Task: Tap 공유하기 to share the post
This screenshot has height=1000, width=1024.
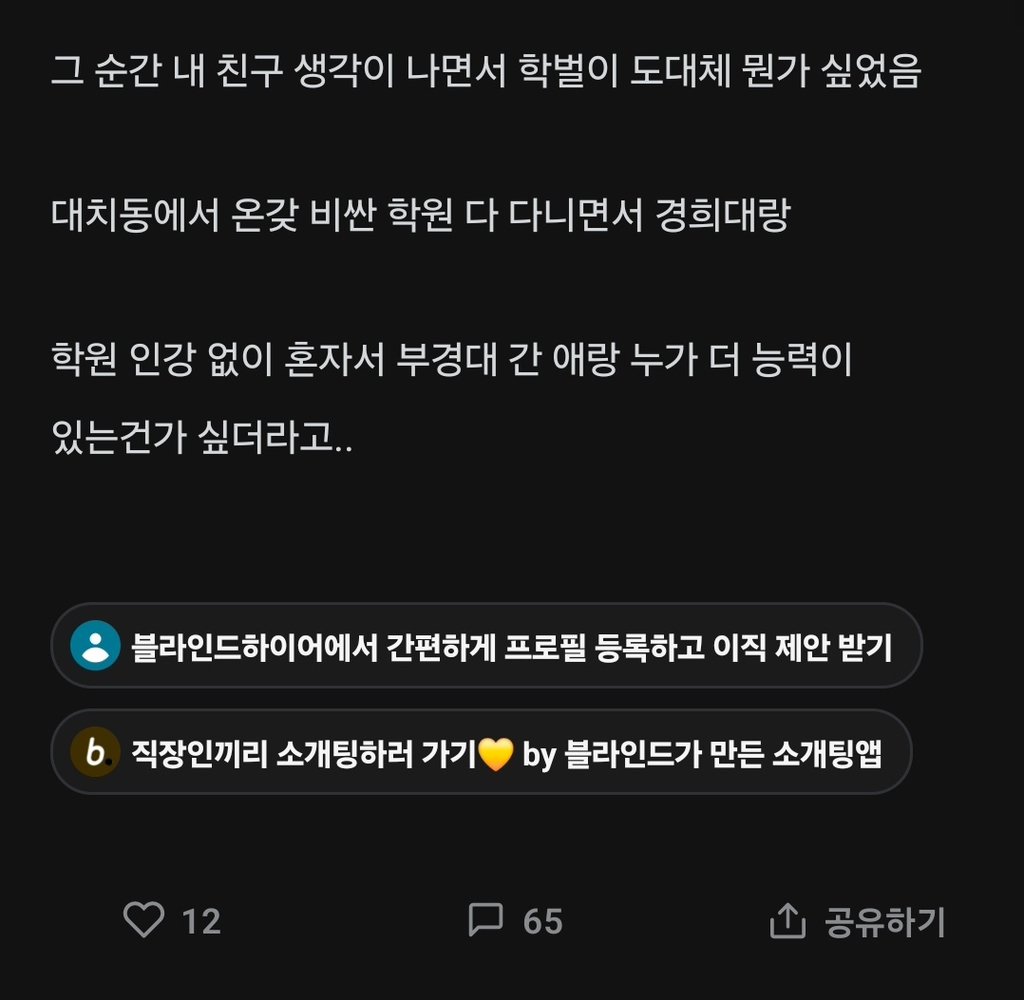Action: pos(858,921)
